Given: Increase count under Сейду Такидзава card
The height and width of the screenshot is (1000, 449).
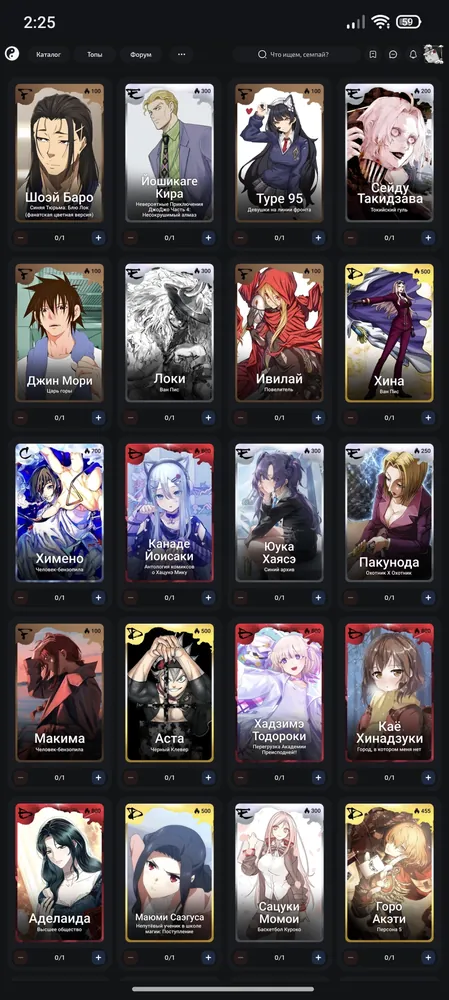Looking at the screenshot, I should click(428, 238).
